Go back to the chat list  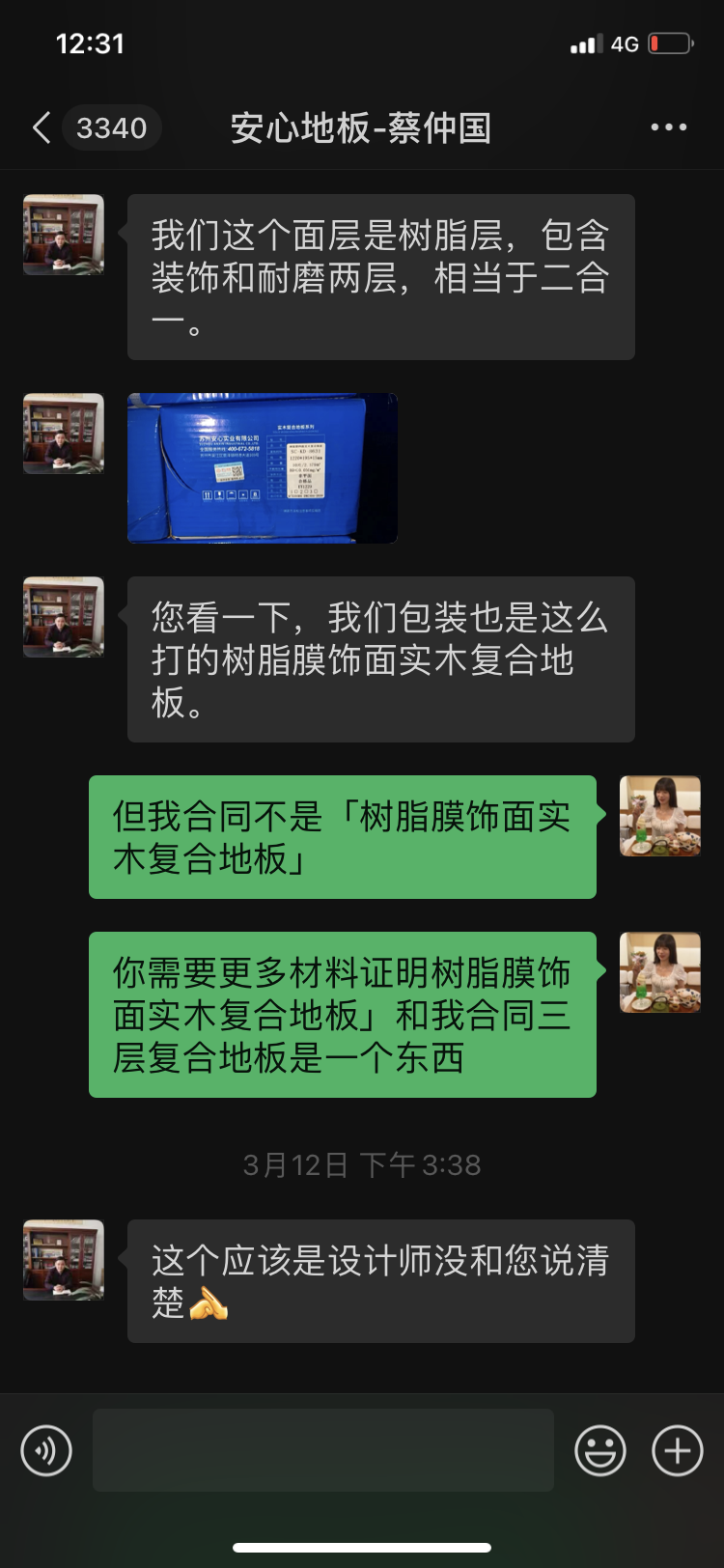42,127
